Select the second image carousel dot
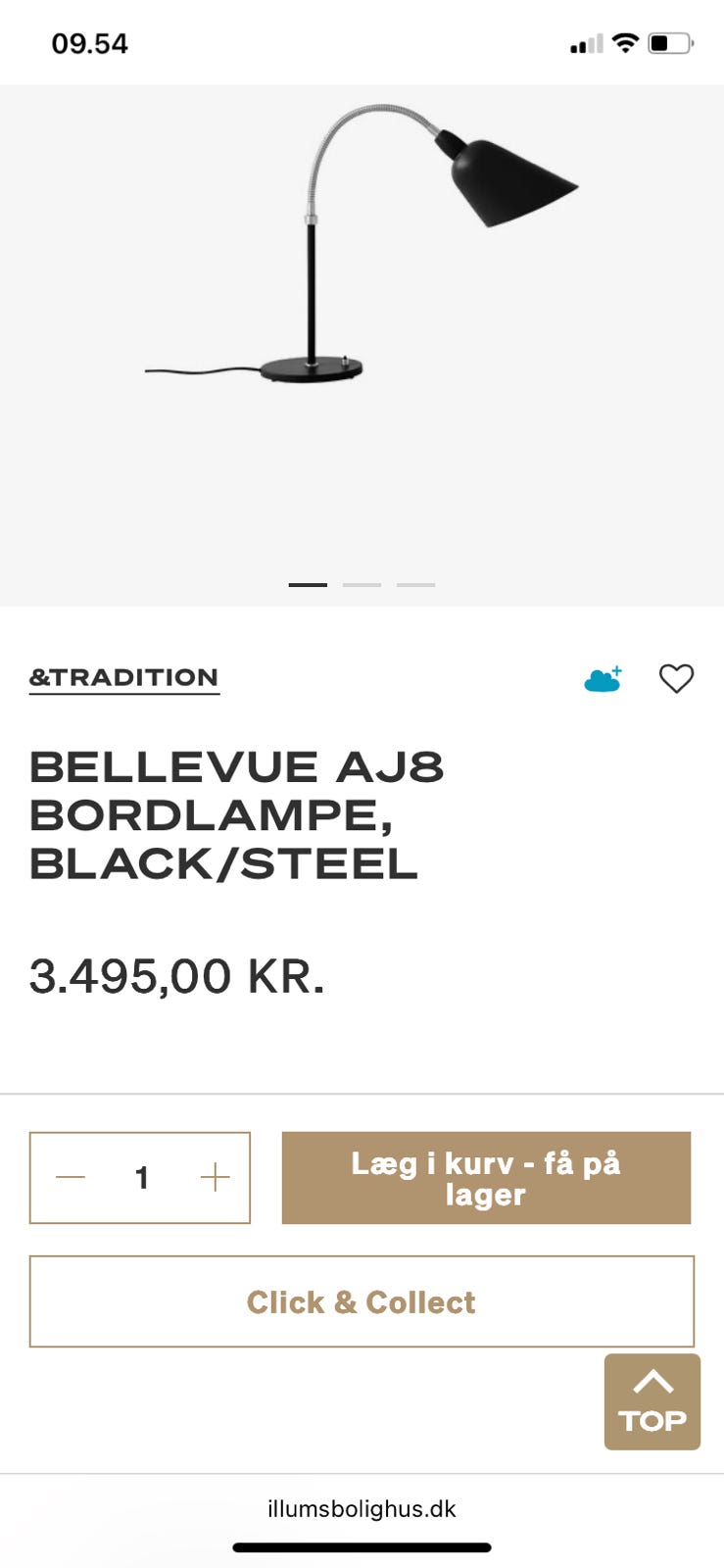Screen dimensions: 724x1568 click(x=362, y=584)
